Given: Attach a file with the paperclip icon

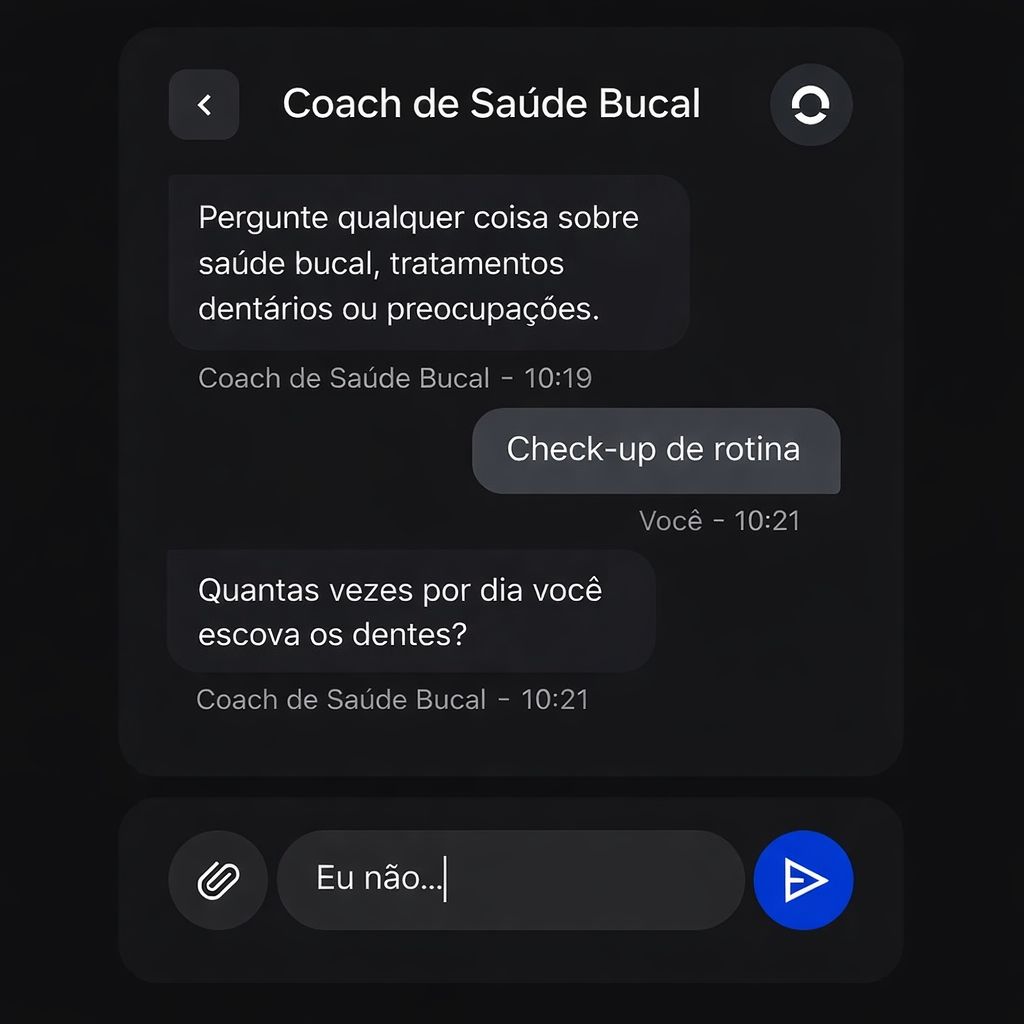Looking at the screenshot, I should (x=218, y=880).
